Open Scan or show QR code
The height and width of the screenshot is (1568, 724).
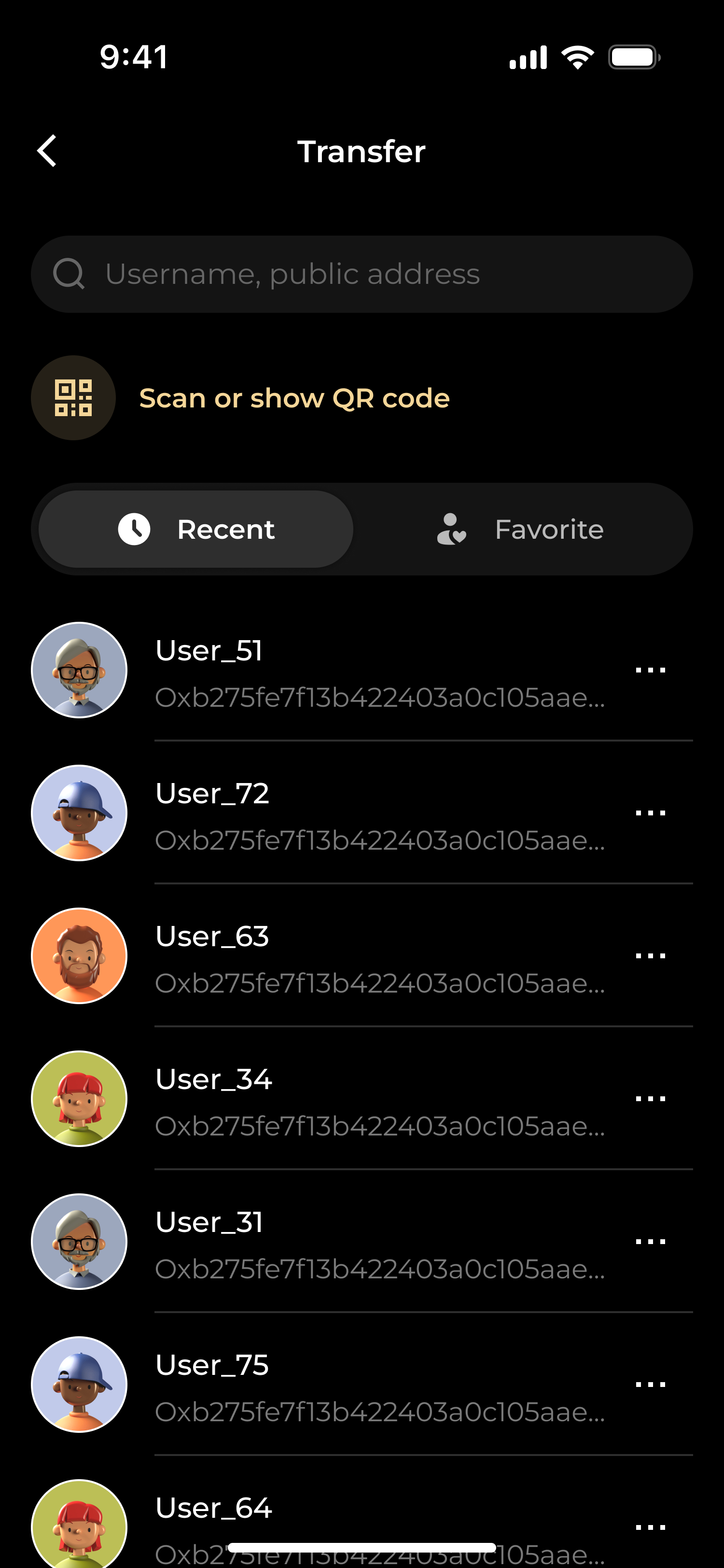tap(294, 398)
